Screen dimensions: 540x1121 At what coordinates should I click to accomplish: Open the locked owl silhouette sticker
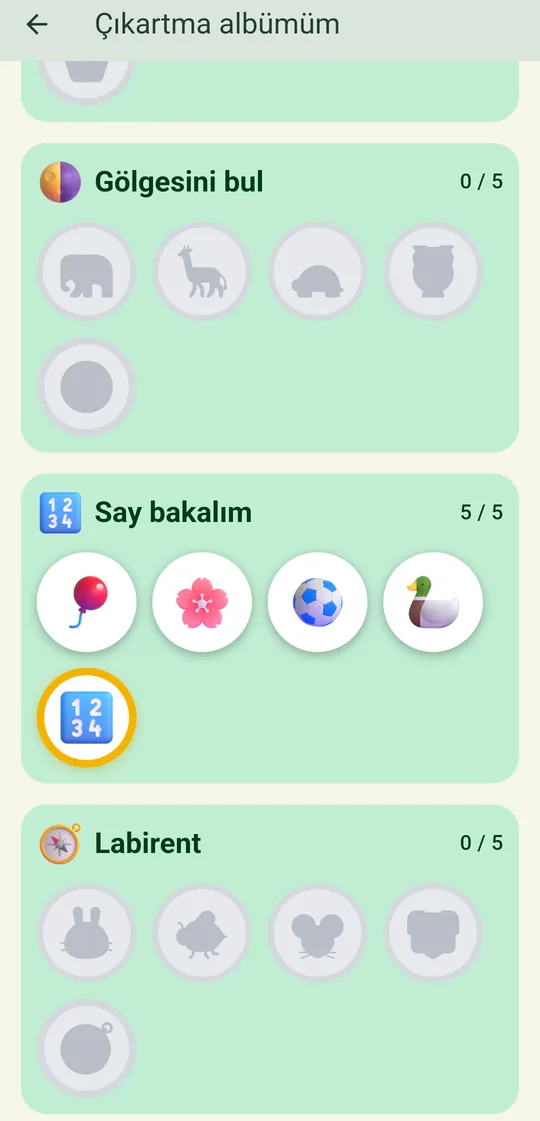(433, 272)
